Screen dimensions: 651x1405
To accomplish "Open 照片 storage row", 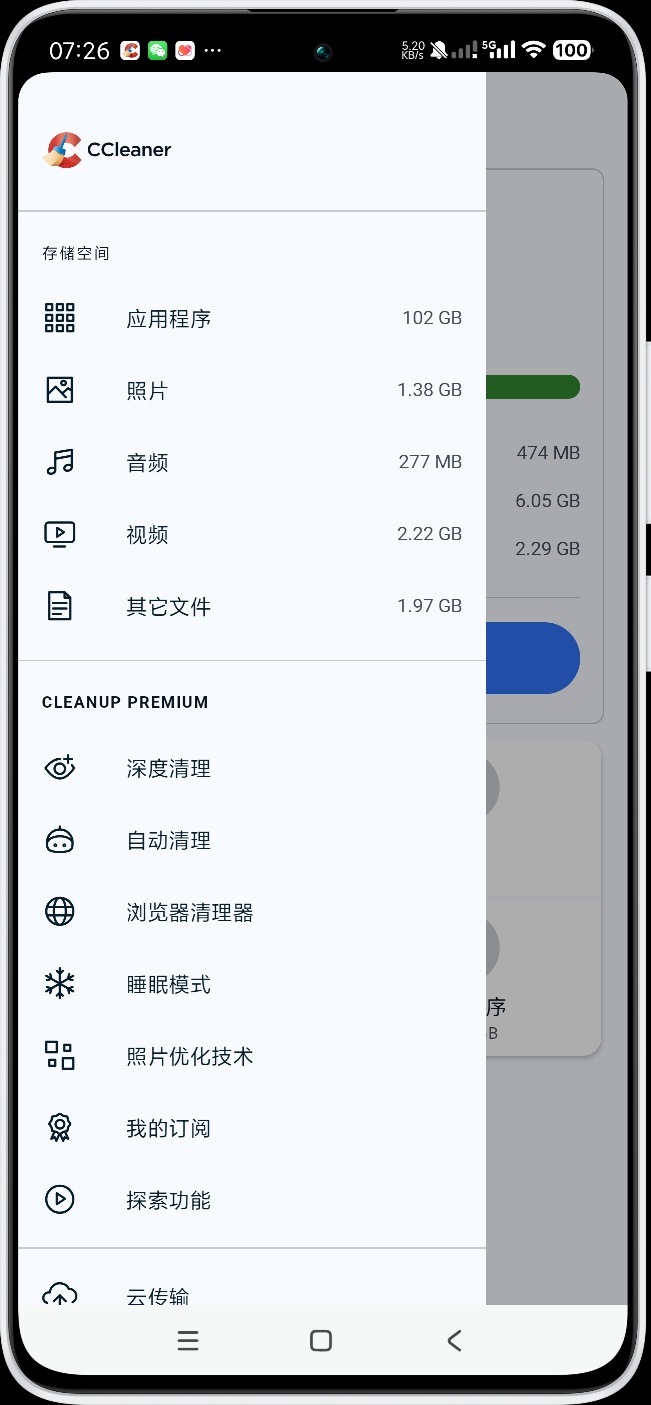I will pyautogui.click(x=250, y=391).
